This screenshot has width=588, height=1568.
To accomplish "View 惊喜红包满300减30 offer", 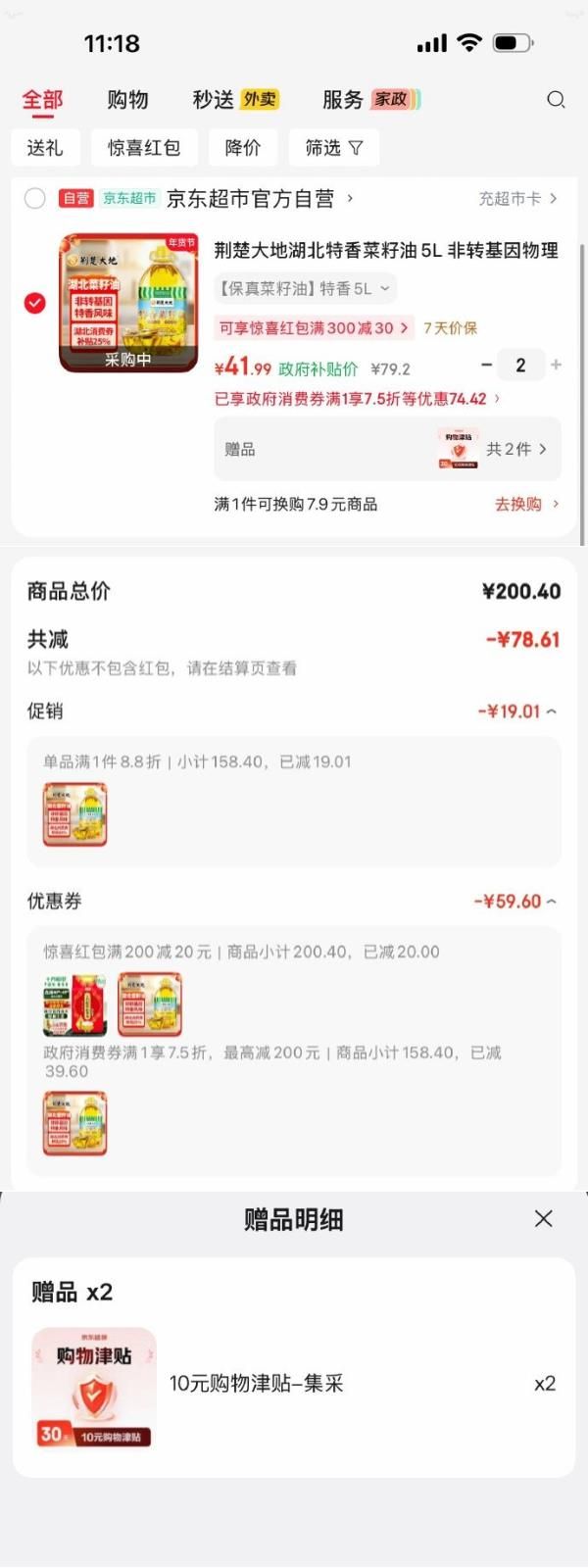I will pyautogui.click(x=314, y=327).
